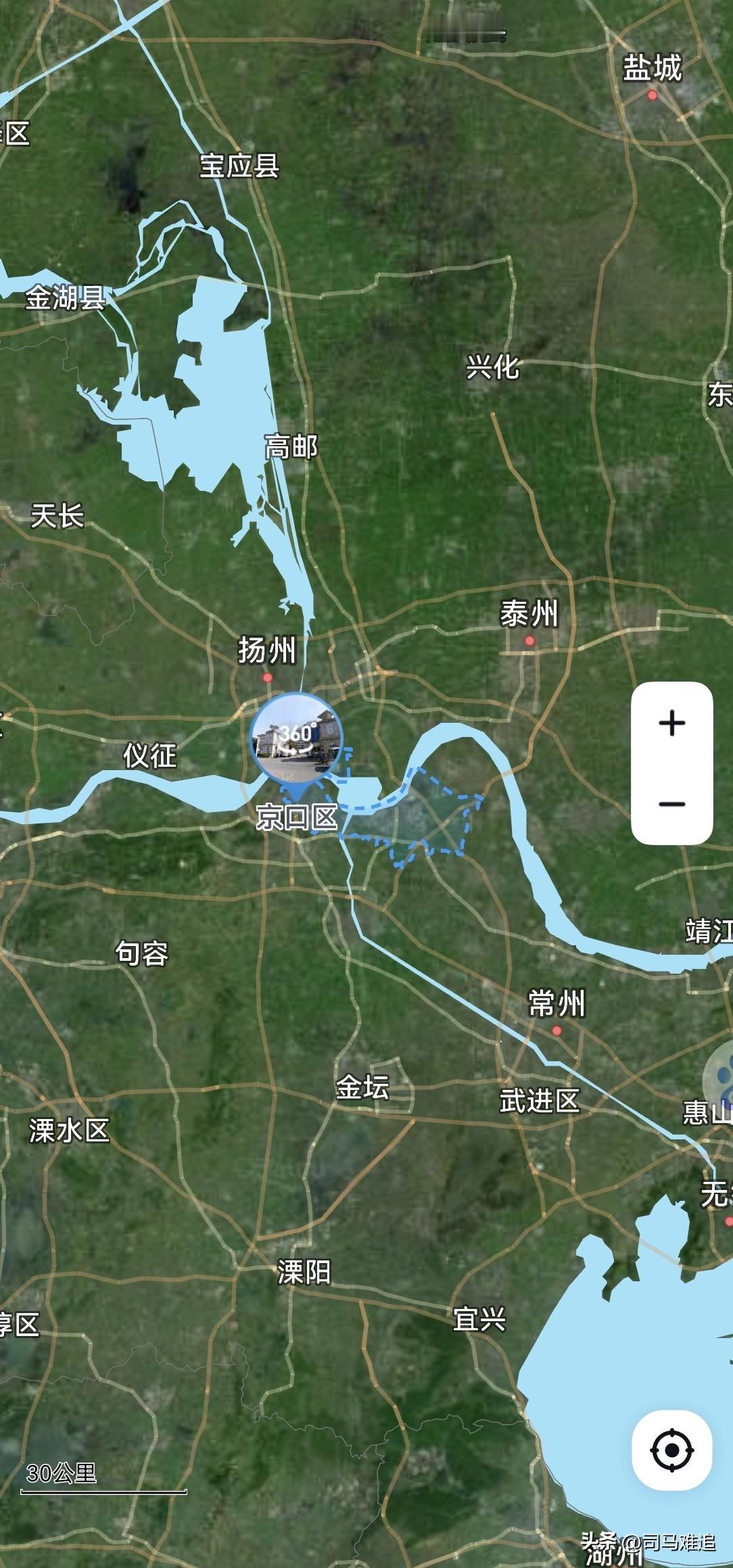Select the 高邮 label on the map

tap(291, 447)
